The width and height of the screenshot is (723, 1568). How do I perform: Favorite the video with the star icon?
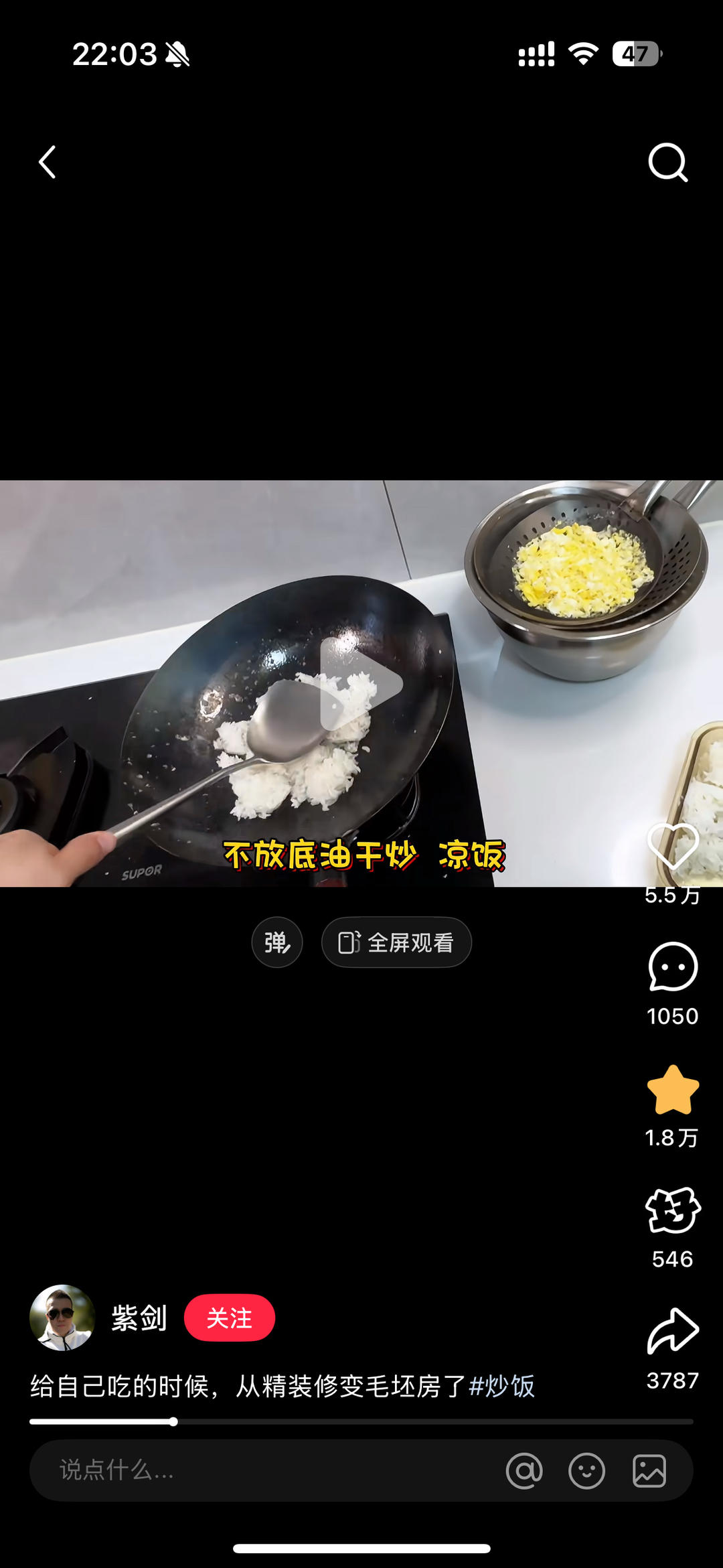pos(673,1090)
